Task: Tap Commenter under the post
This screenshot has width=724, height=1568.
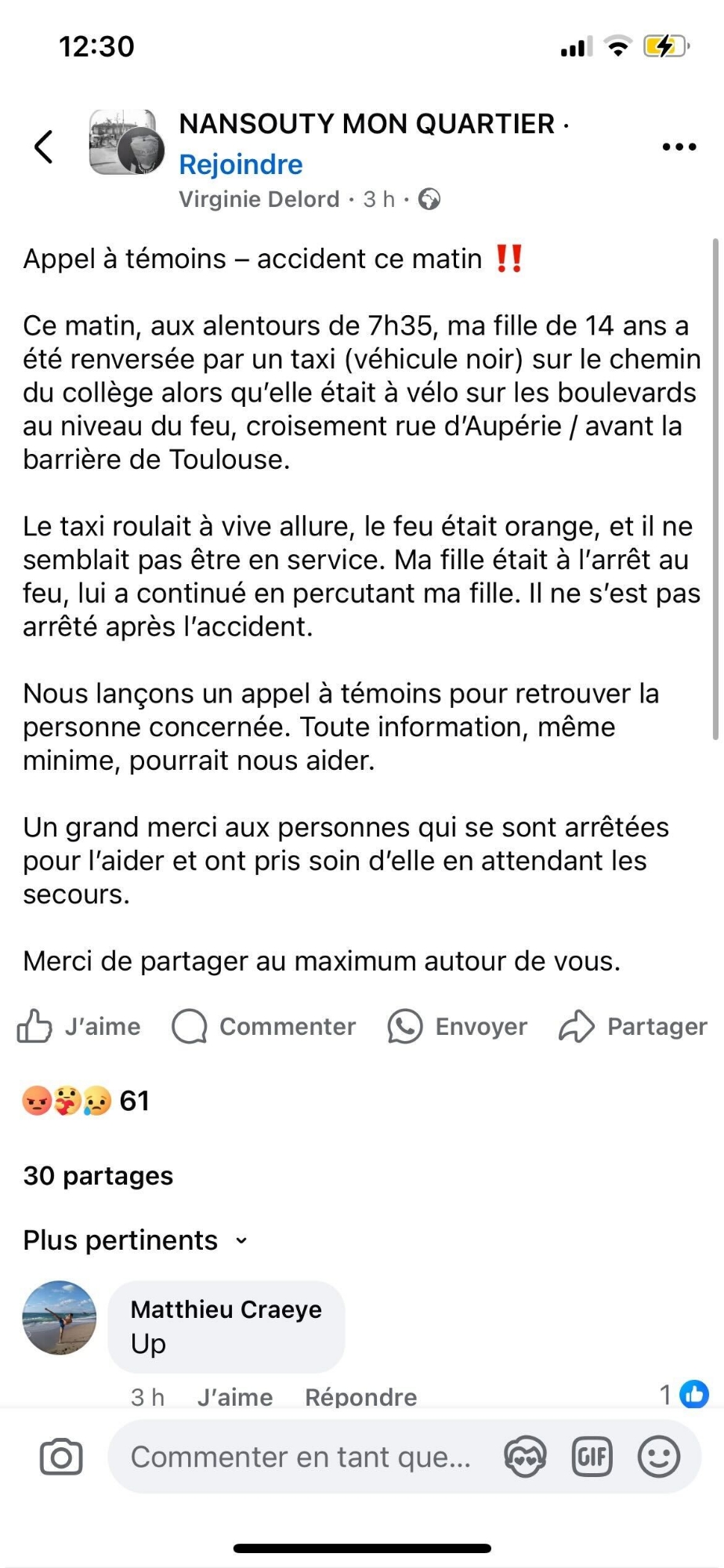Action: pyautogui.click(x=264, y=1026)
